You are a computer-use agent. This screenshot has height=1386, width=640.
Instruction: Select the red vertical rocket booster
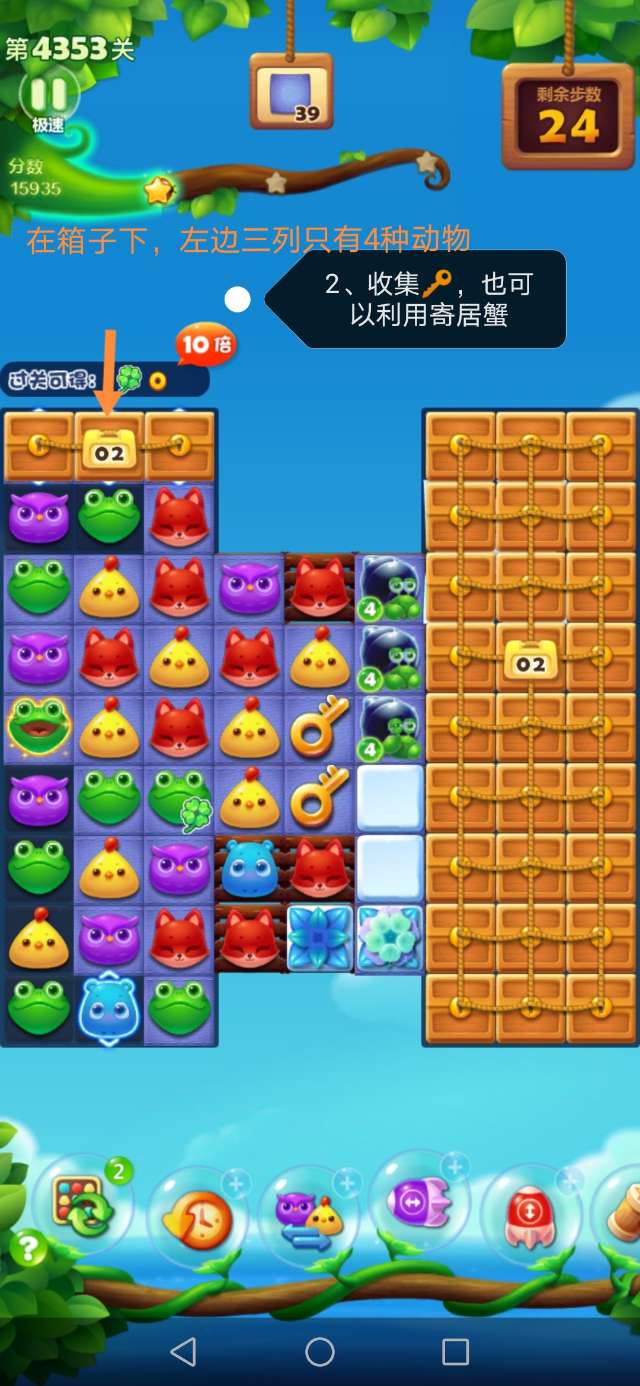tap(529, 1215)
